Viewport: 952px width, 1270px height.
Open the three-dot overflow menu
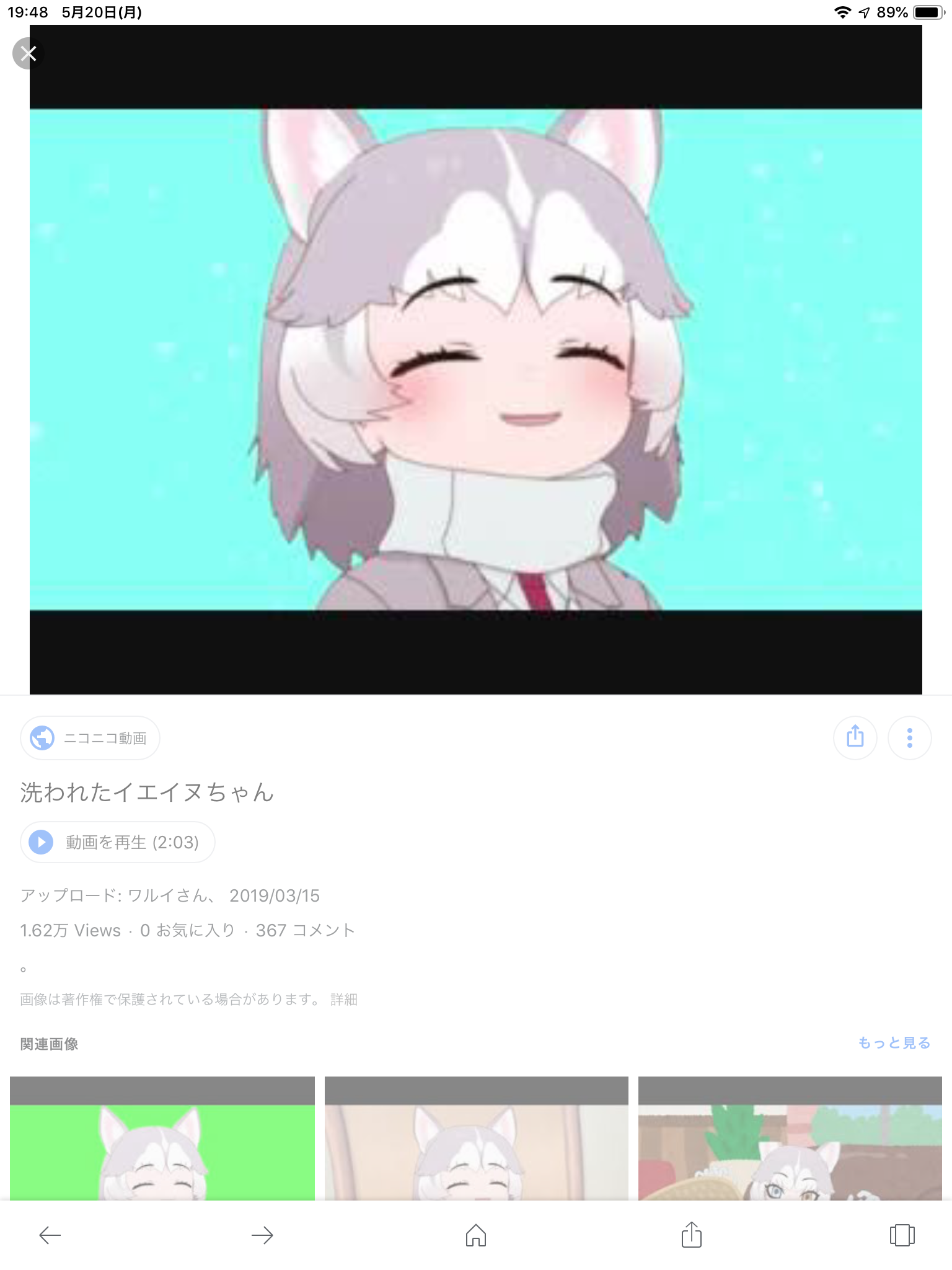click(x=909, y=737)
